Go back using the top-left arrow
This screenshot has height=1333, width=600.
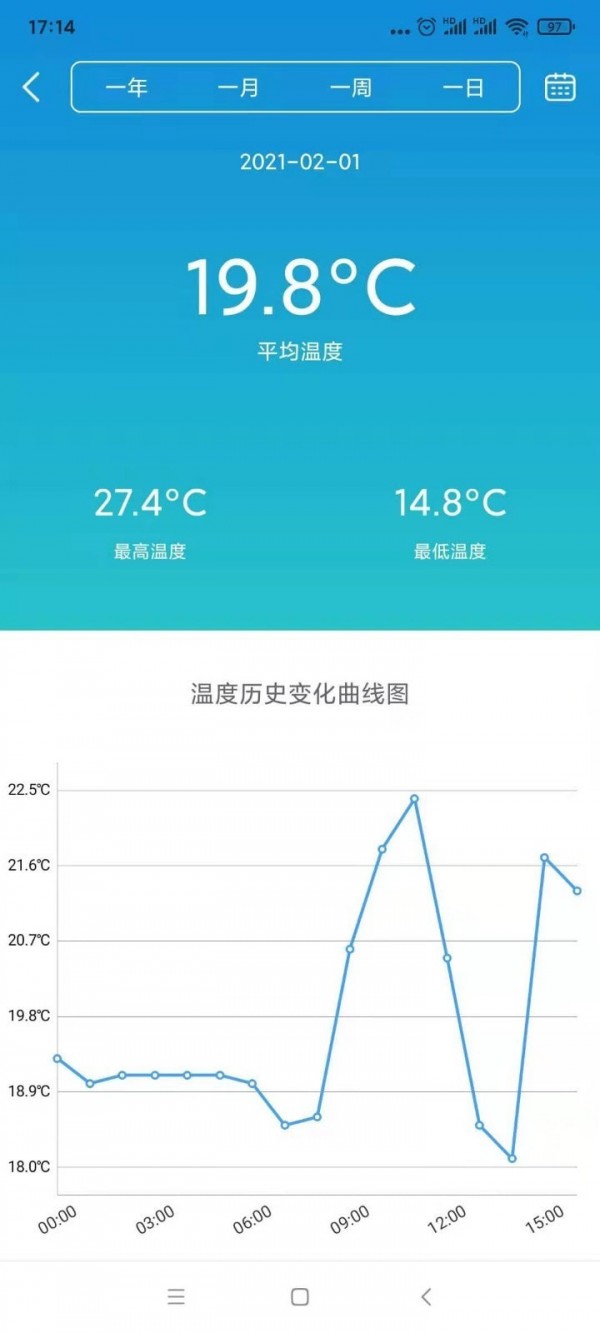32,87
